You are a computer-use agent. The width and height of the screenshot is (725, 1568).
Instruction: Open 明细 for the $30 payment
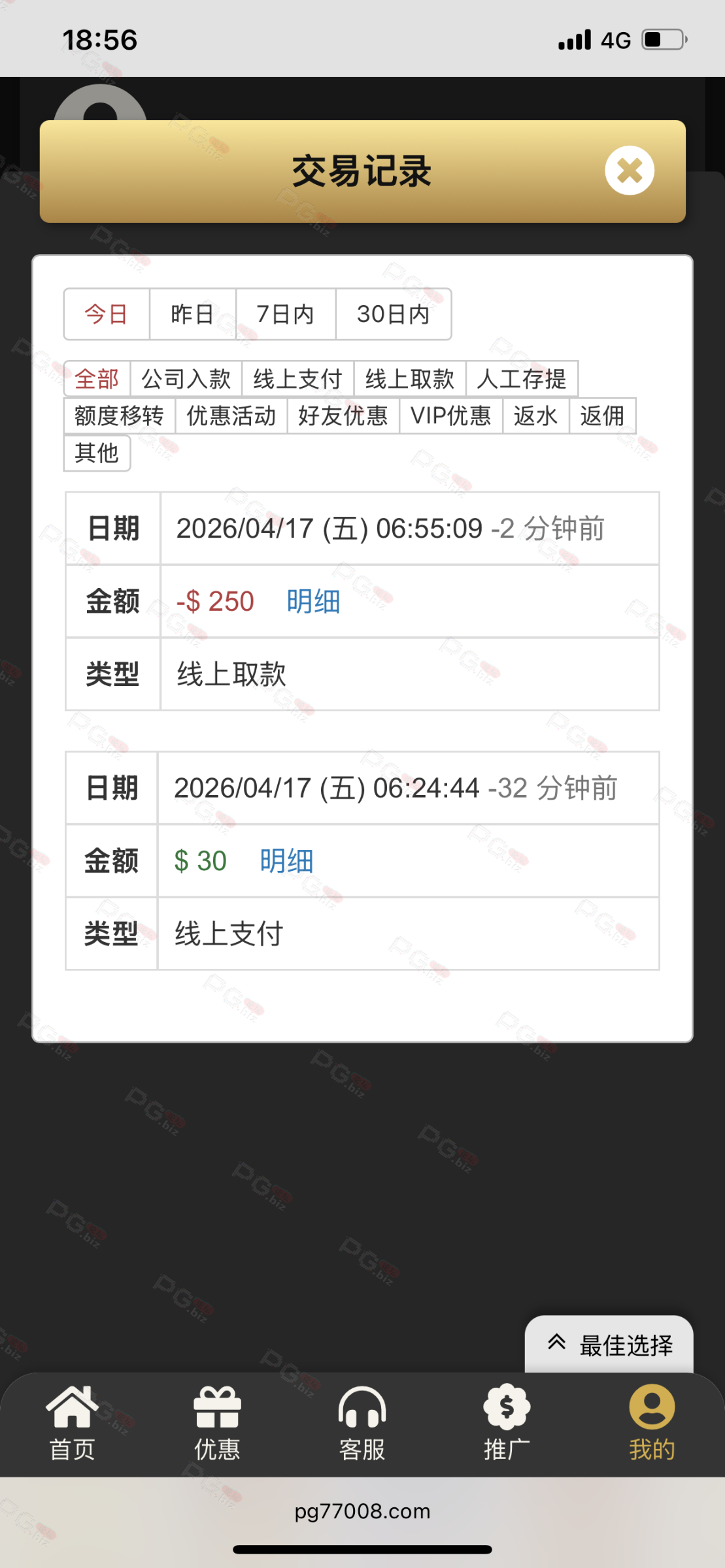(x=286, y=861)
